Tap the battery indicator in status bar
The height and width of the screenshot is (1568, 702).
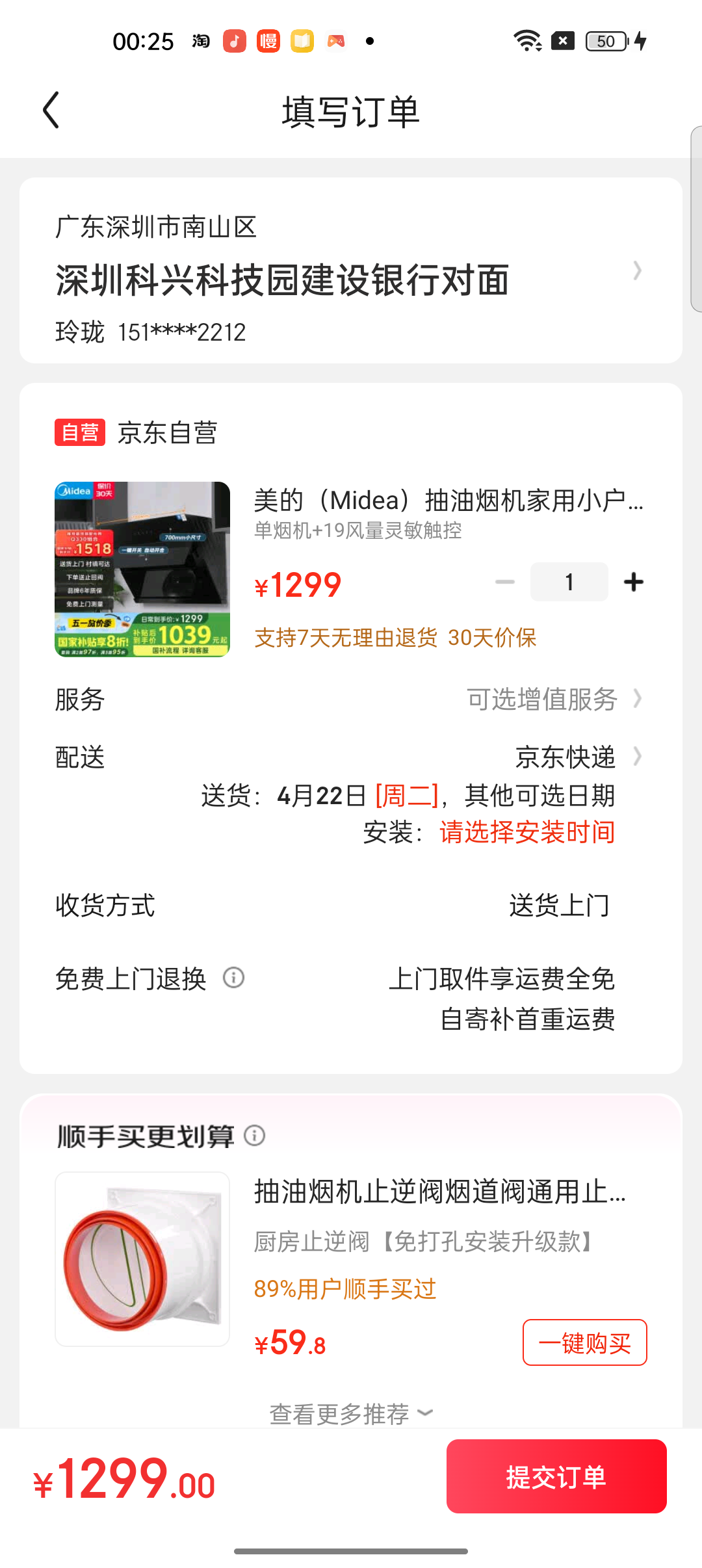coord(605,40)
